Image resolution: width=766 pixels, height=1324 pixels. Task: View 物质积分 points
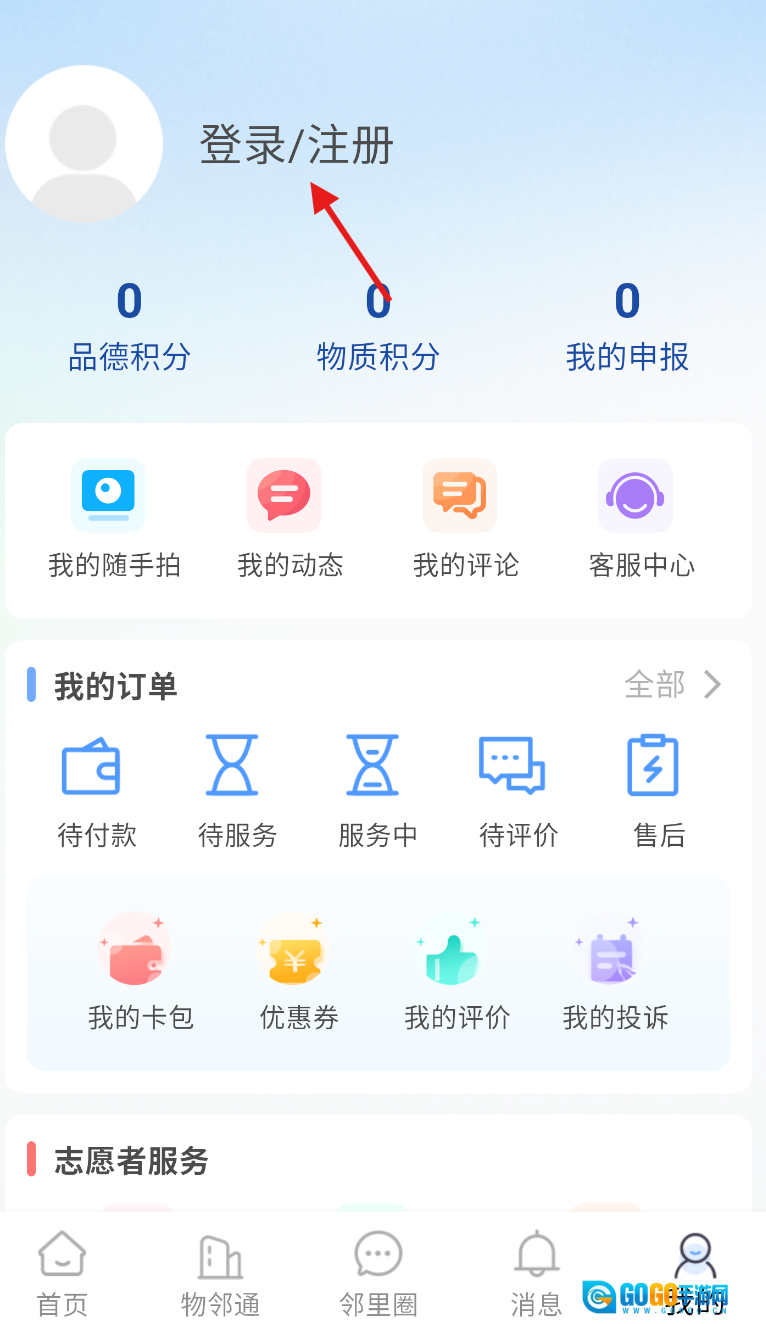(378, 326)
